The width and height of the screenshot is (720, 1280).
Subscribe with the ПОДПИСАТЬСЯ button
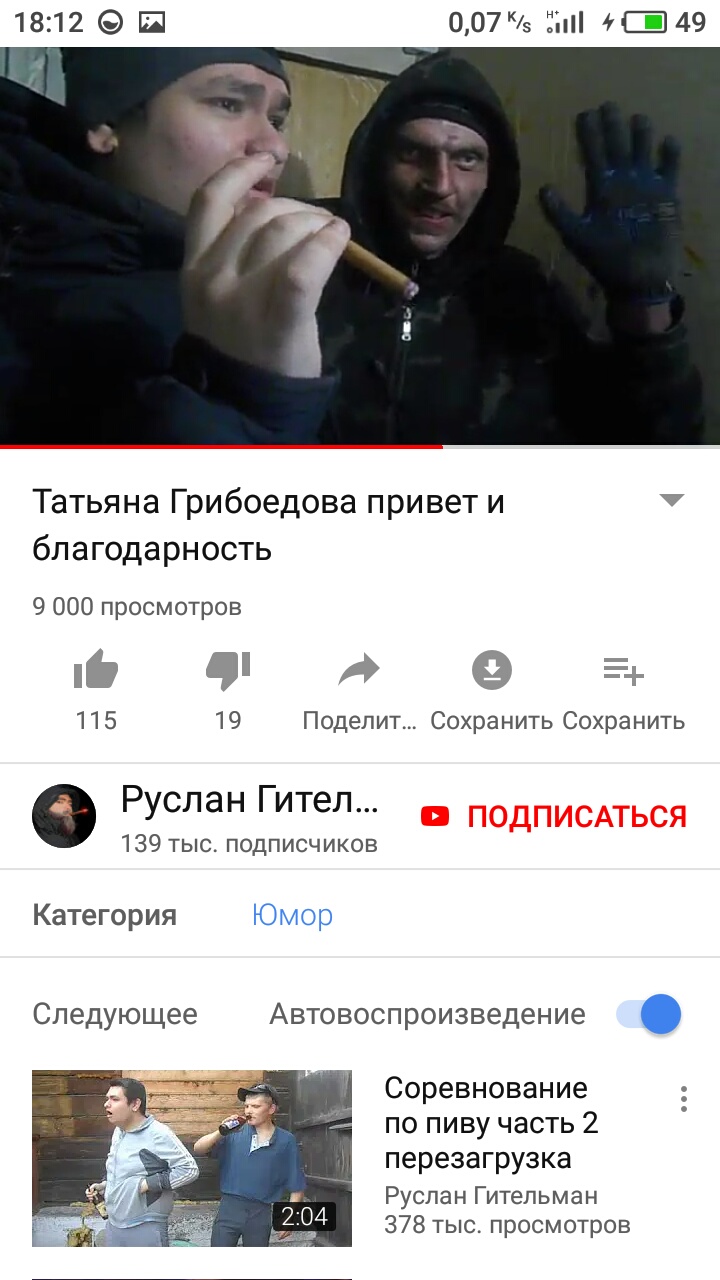click(x=555, y=817)
